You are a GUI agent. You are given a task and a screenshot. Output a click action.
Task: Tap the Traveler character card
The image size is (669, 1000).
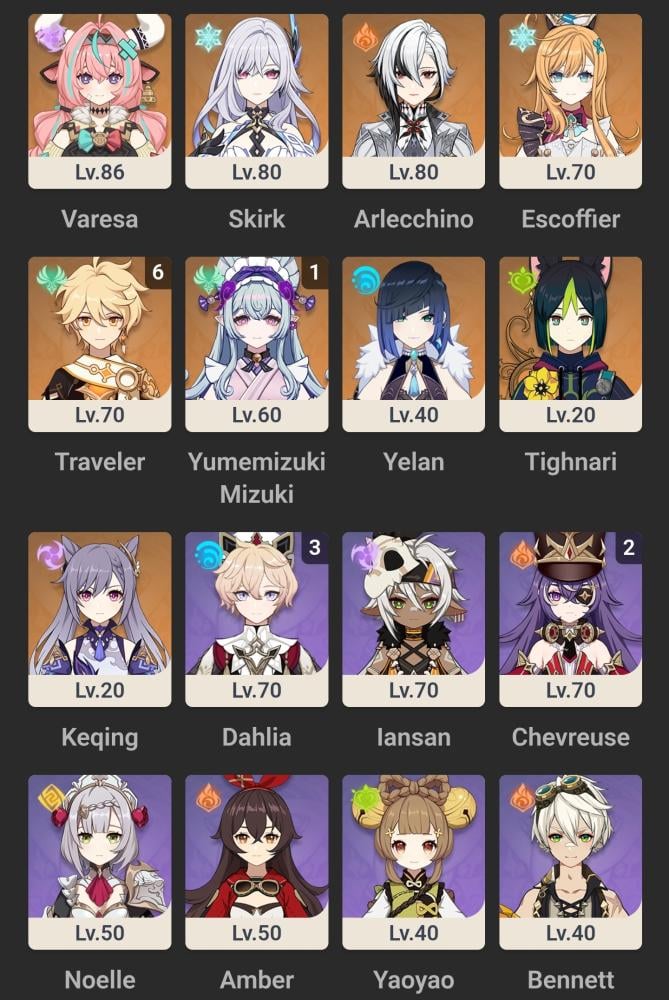coord(99,344)
